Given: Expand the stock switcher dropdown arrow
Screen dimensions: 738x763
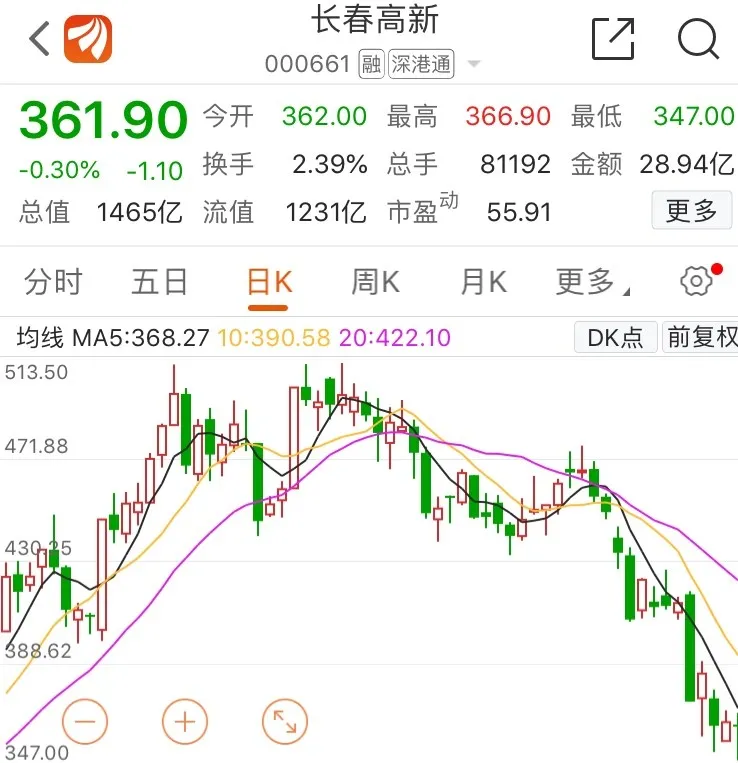Looking at the screenshot, I should pyautogui.click(x=474, y=65).
